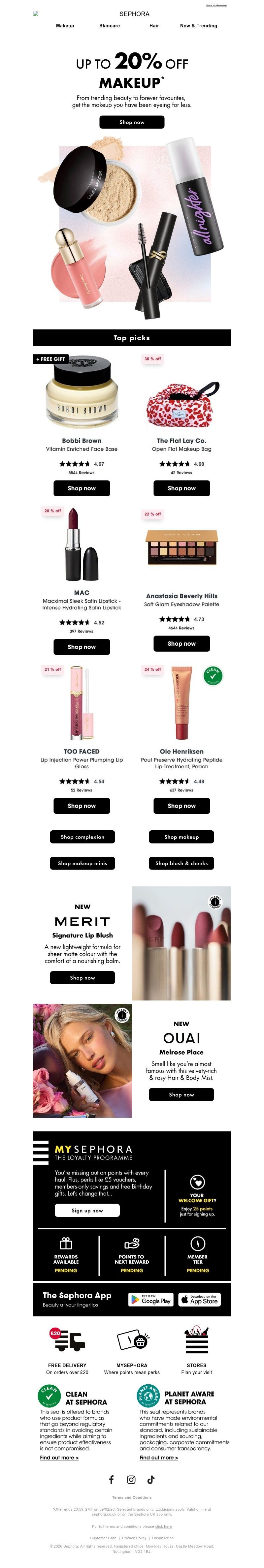Shop the Bobbi Brown Face Base

82,488
